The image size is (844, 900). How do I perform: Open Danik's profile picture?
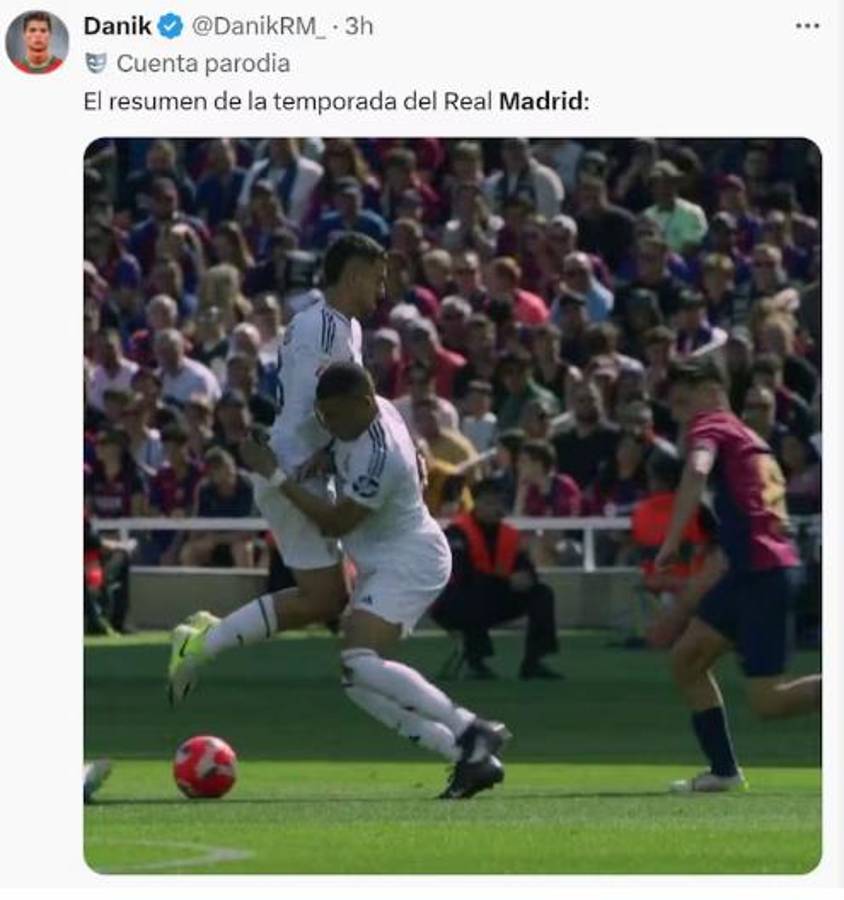tap(37, 42)
